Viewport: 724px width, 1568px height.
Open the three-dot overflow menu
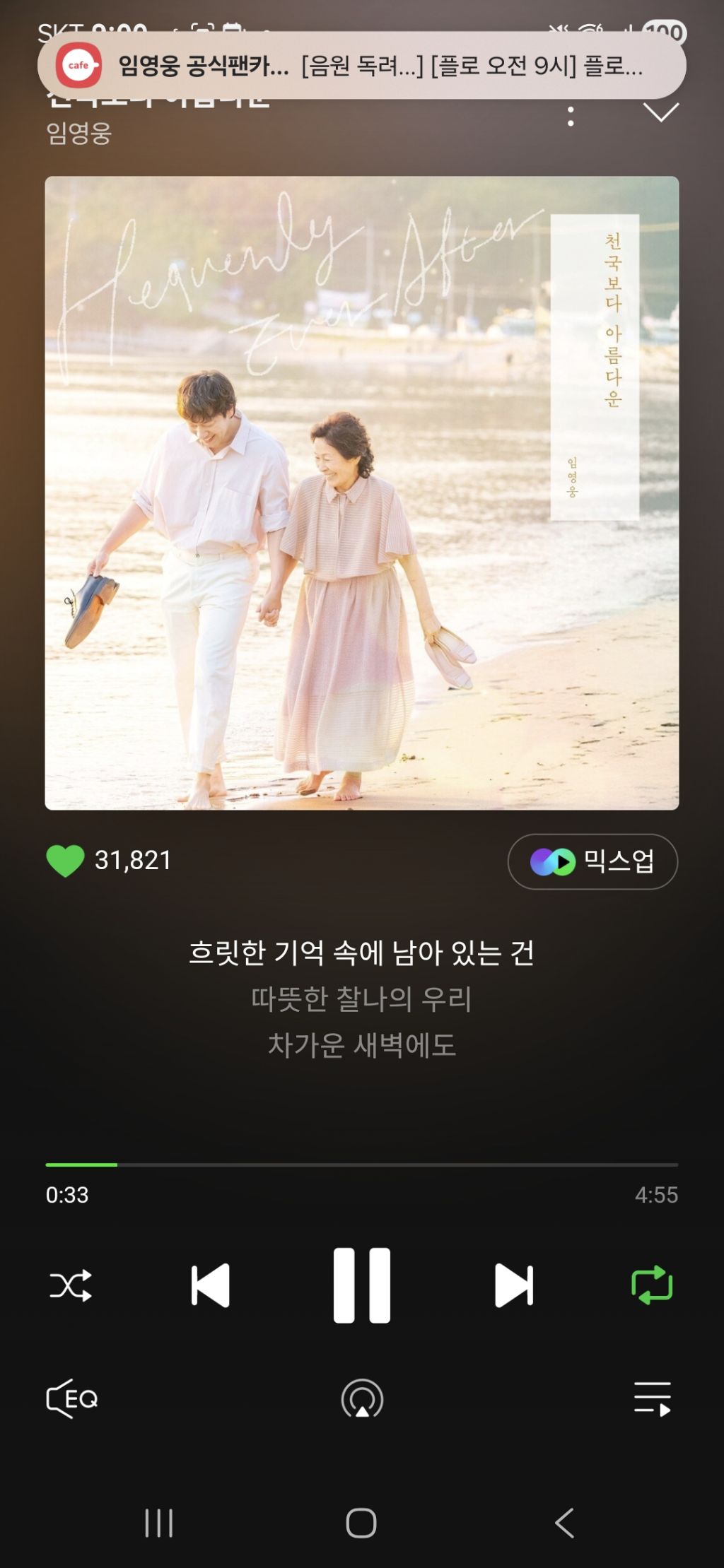coord(571,117)
